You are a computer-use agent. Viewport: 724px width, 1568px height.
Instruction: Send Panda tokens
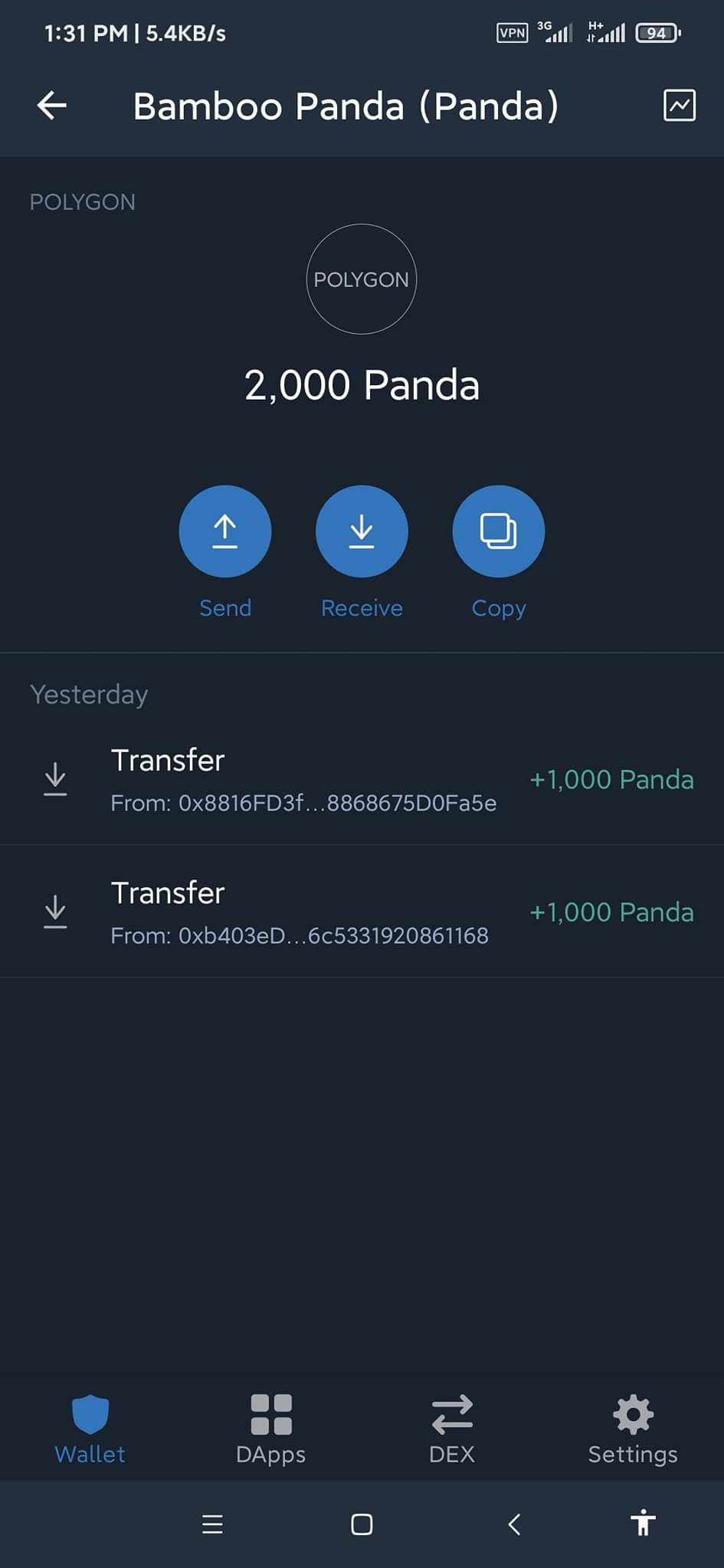pyautogui.click(x=224, y=531)
